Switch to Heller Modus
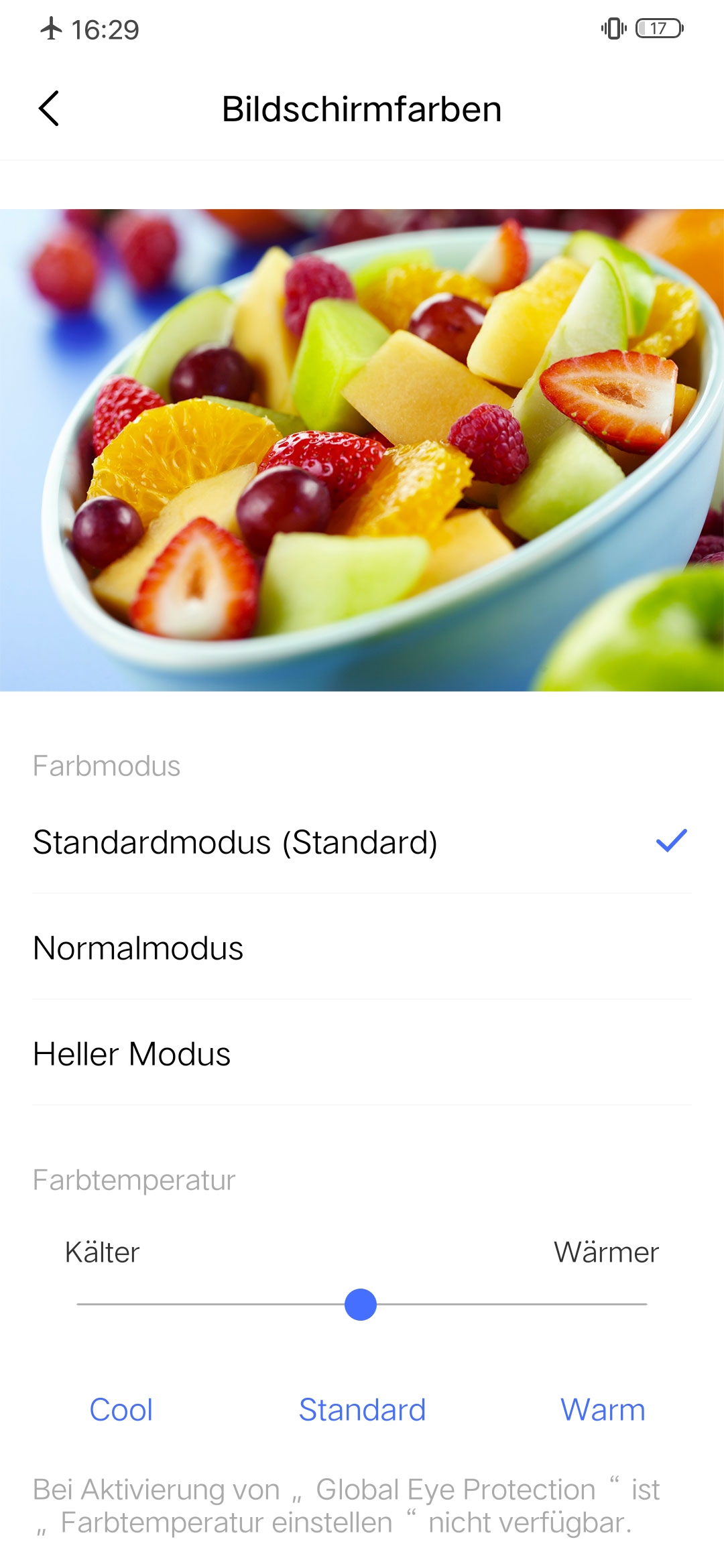724x1568 pixels. click(x=362, y=1053)
